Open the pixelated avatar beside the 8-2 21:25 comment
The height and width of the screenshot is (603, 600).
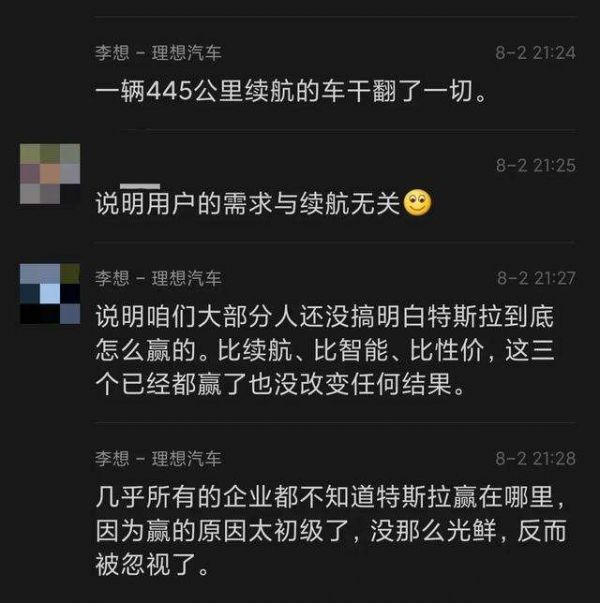pyautogui.click(x=50, y=173)
